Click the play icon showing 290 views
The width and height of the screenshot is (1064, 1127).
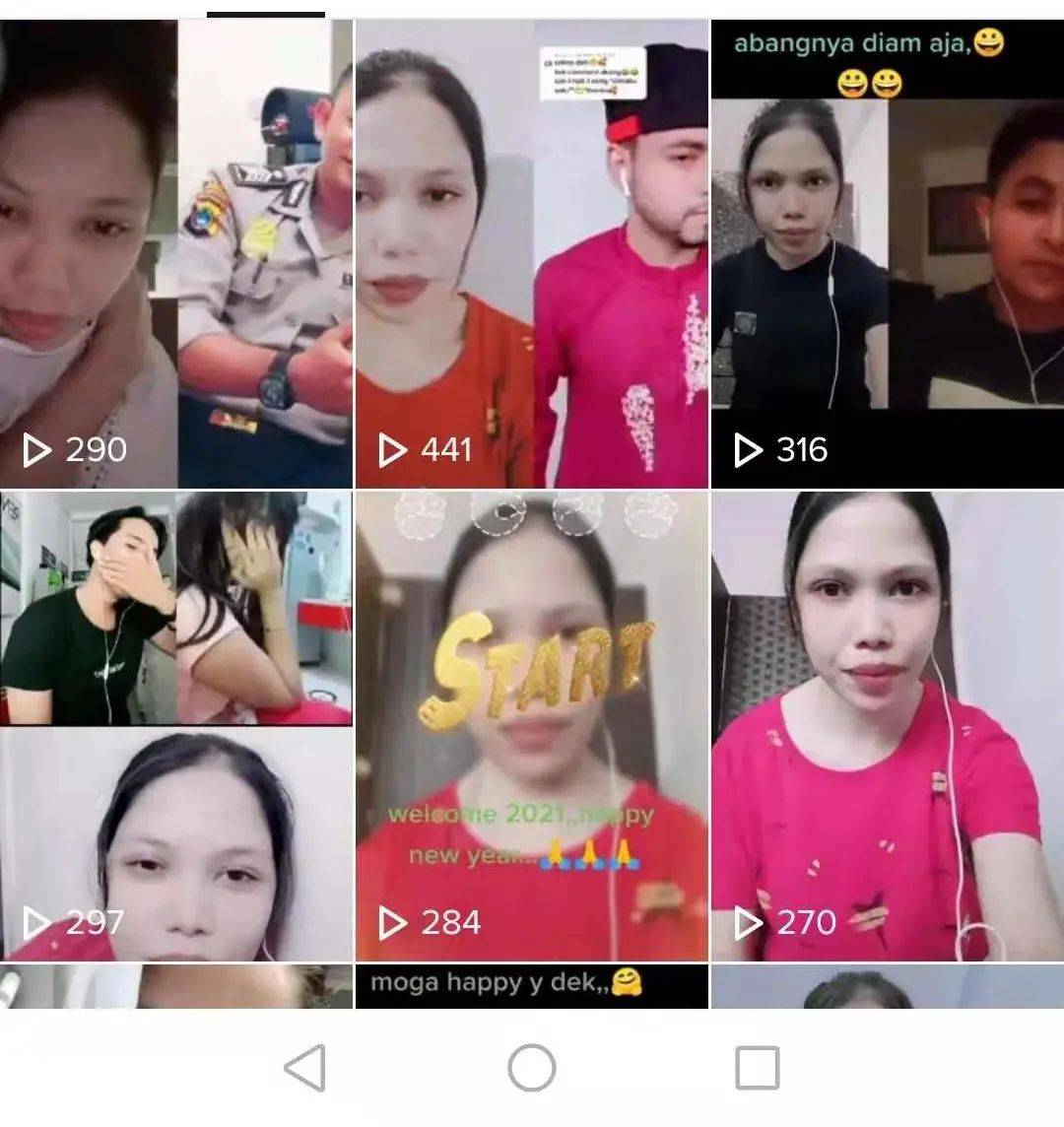click(35, 450)
